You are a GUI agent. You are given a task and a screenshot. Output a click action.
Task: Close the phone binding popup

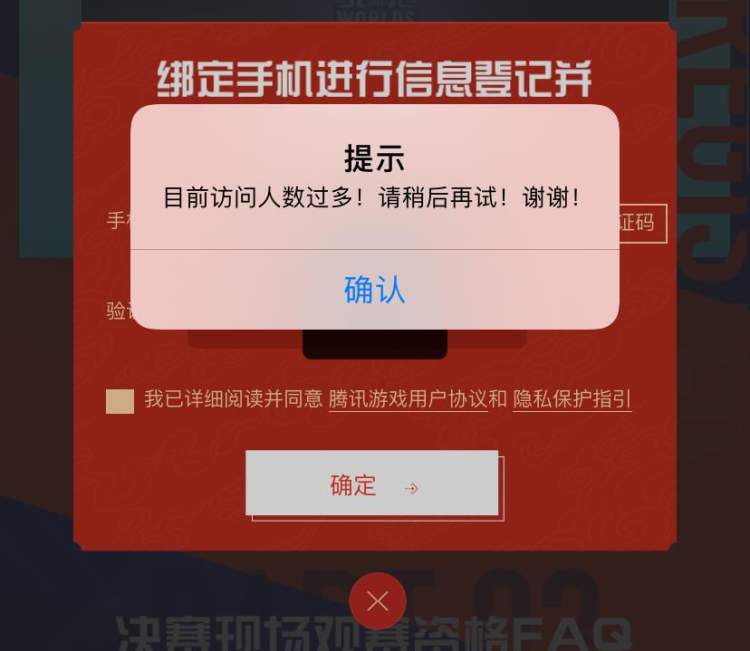click(377, 601)
